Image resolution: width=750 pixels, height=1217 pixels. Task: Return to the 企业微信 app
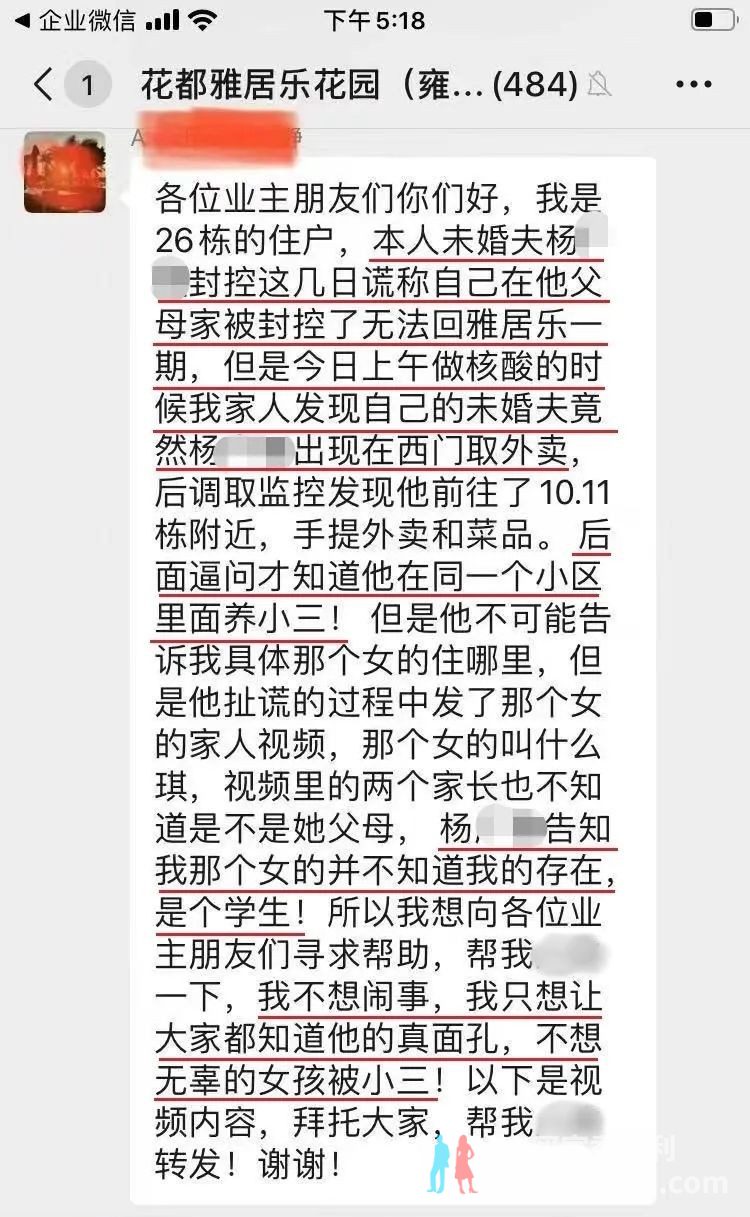tap(75, 20)
